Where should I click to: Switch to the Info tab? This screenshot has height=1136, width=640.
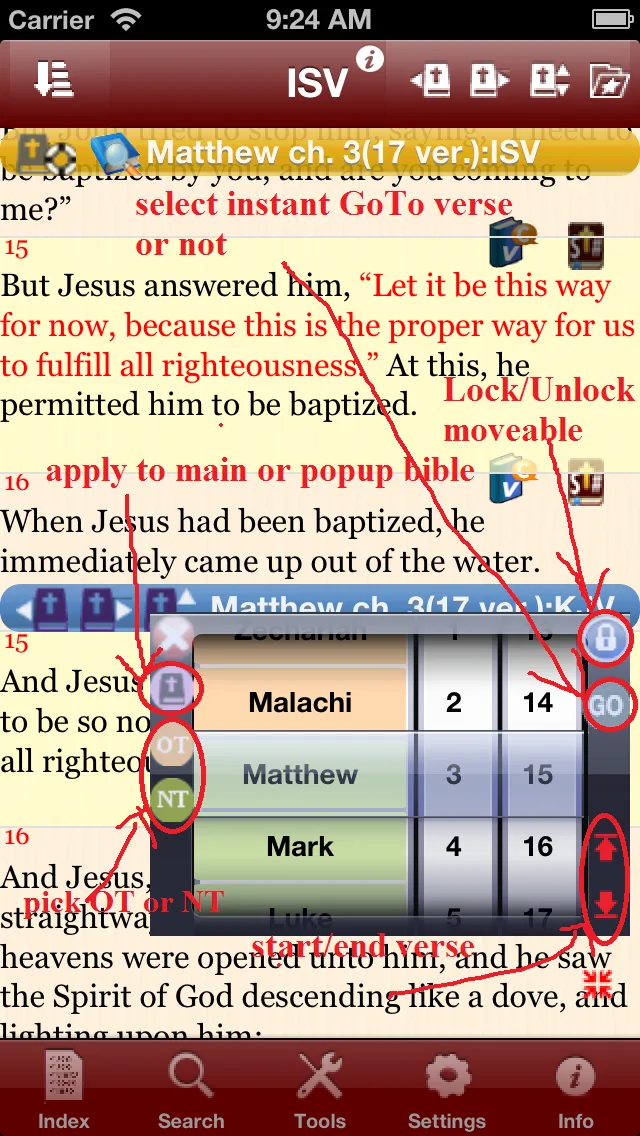576,1090
